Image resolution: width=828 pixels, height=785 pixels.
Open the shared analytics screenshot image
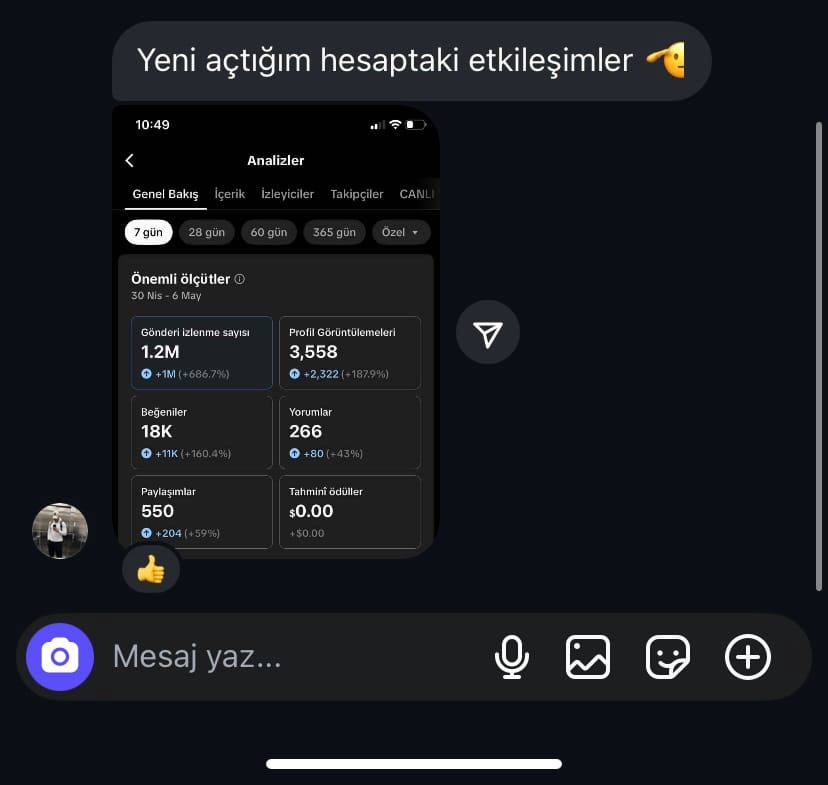(275, 330)
